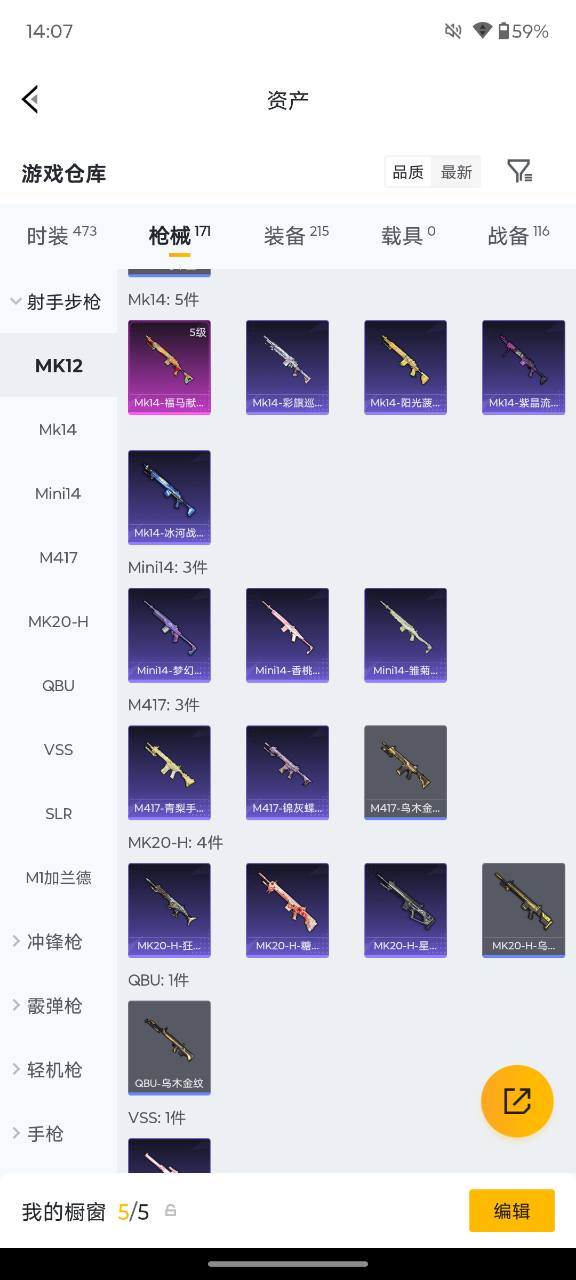This screenshot has height=1280, width=576.
Task: Sort the warehouse by 品质
Action: 408,172
